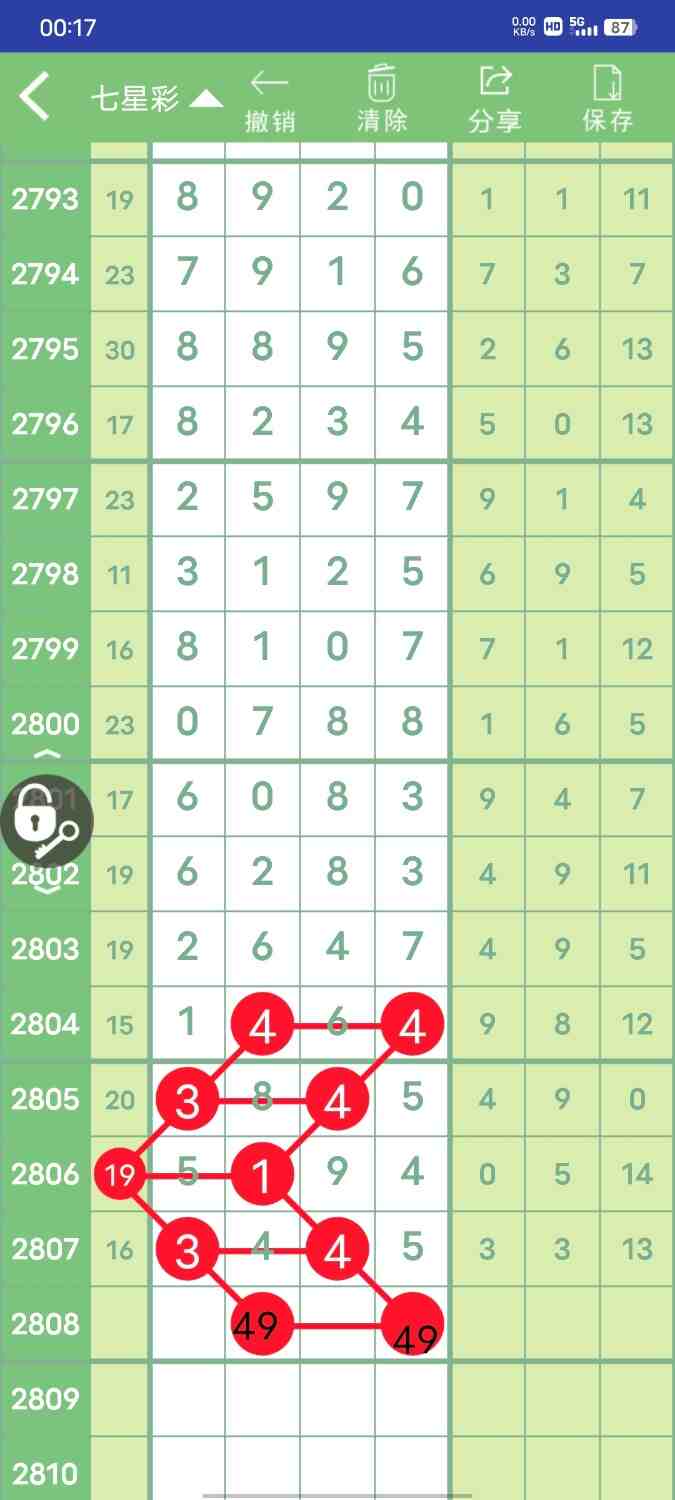Viewport: 675px width, 1500px height.
Task: Undo last mark with 撤销
Action: point(270,100)
